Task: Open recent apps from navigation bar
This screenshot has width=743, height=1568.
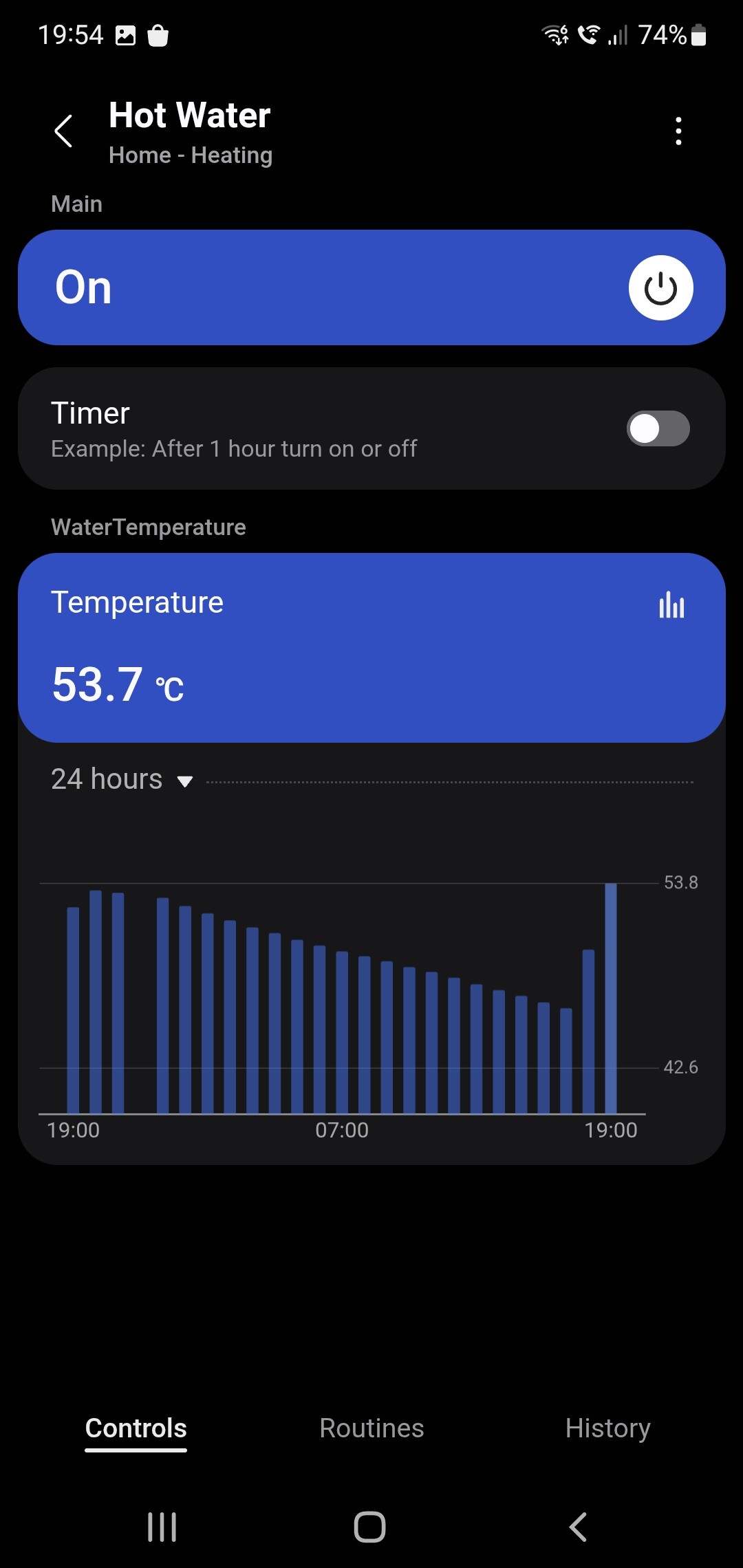Action: click(162, 1527)
